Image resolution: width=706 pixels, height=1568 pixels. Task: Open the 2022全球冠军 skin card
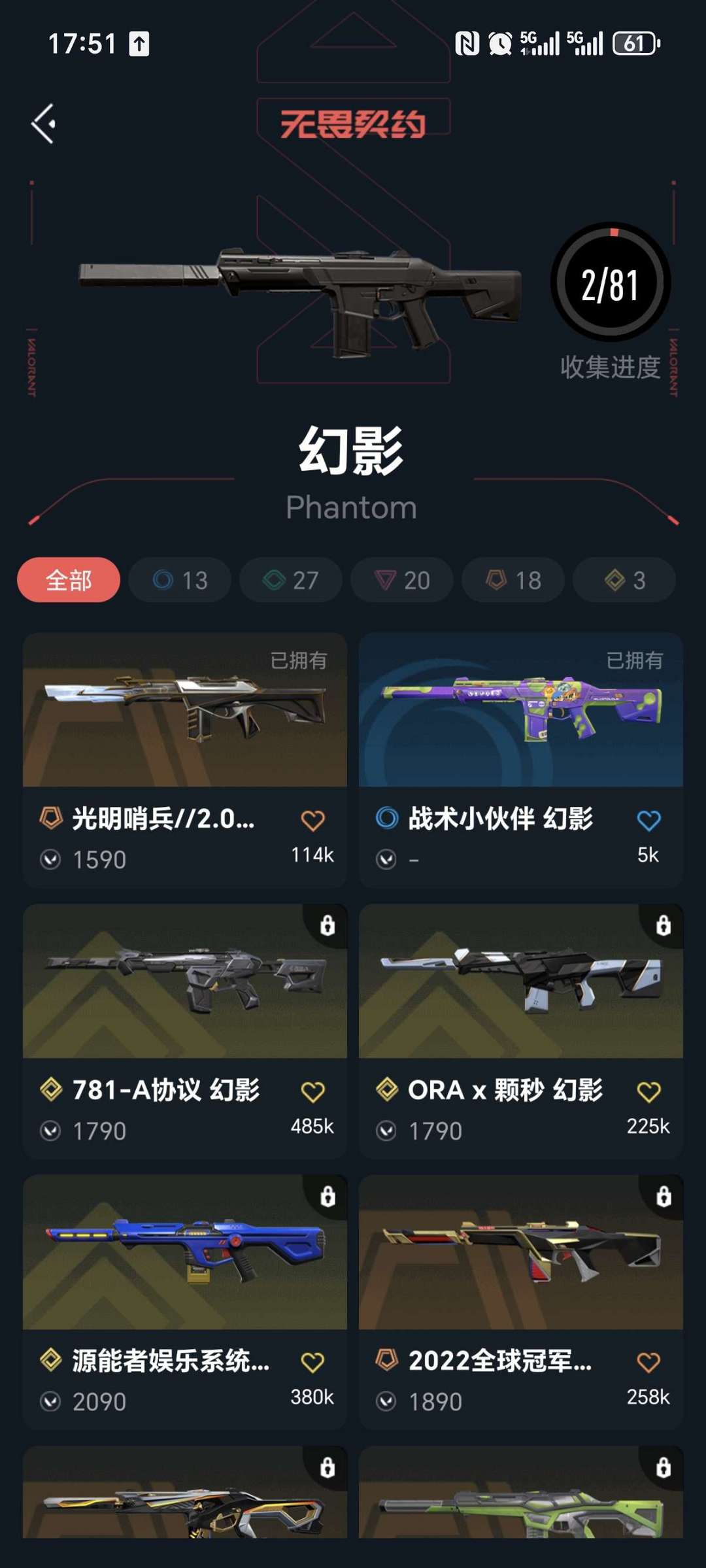pos(521,1302)
